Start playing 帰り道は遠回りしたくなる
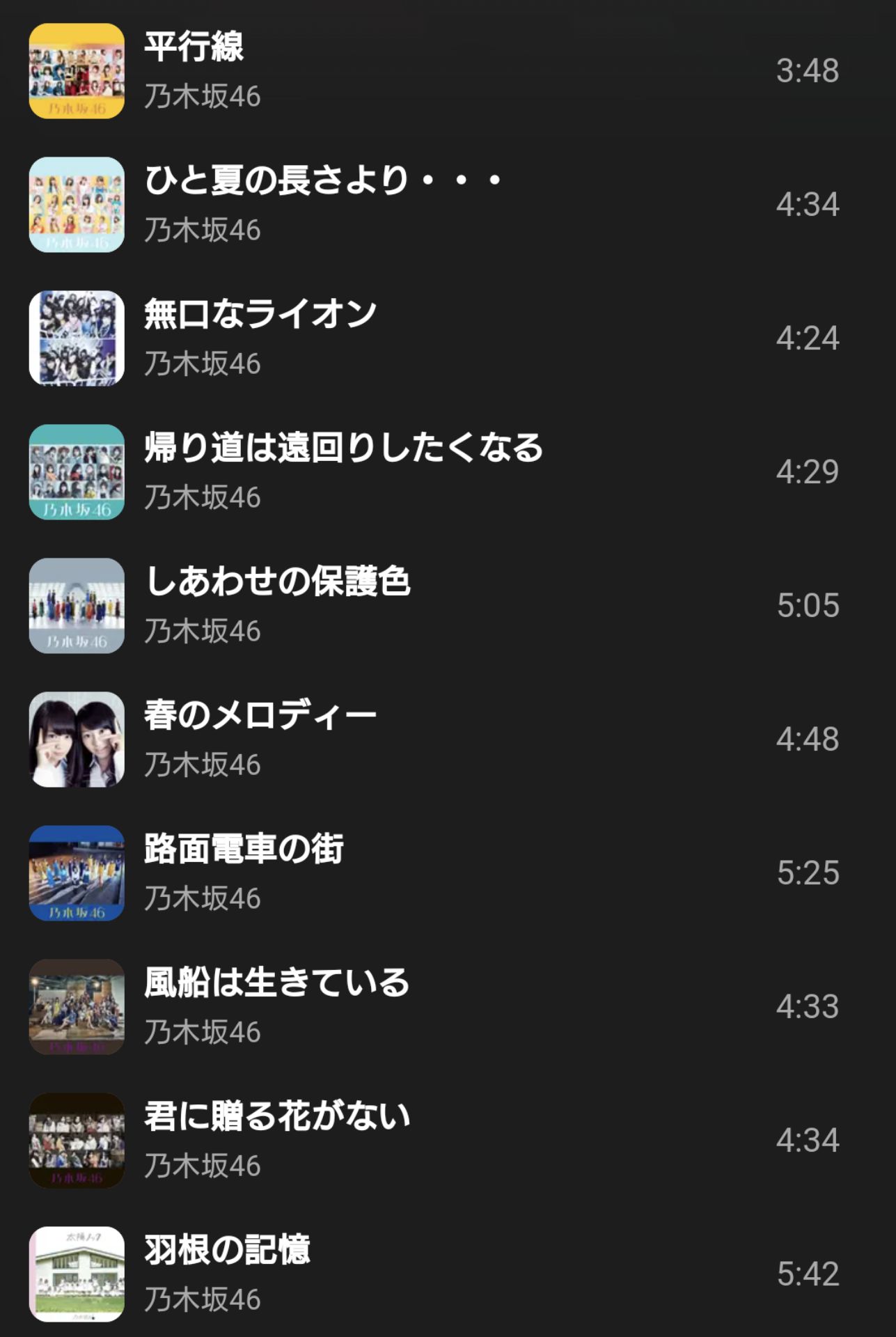Image resolution: width=896 pixels, height=1337 pixels. (343, 448)
